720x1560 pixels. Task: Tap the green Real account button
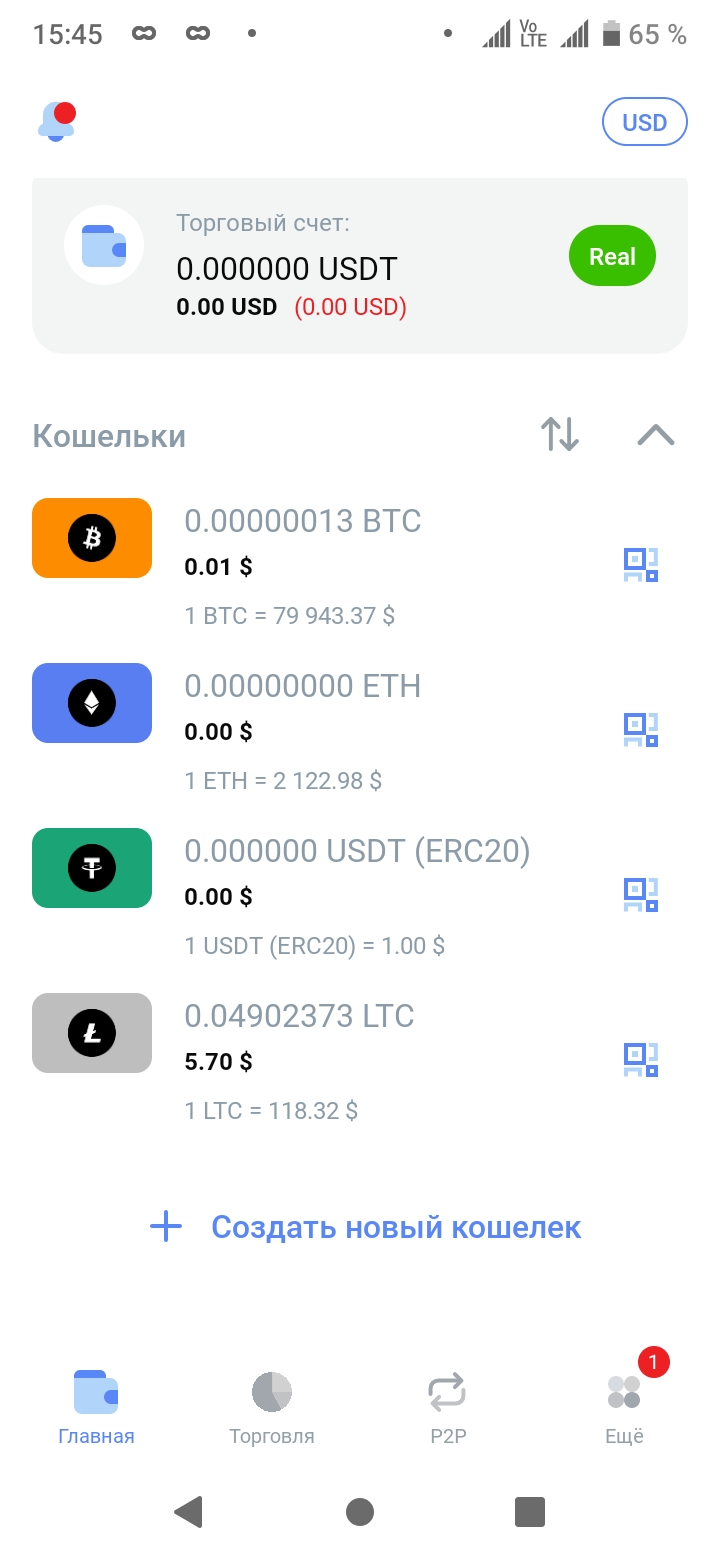pyautogui.click(x=612, y=257)
